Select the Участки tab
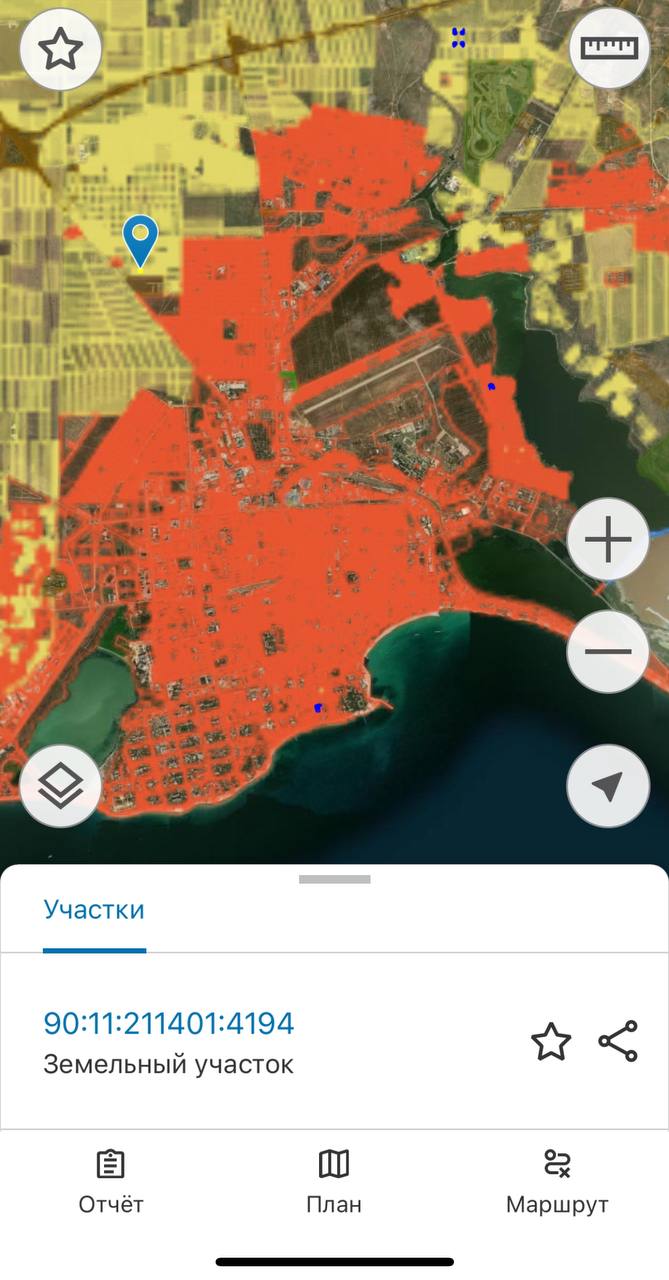The width and height of the screenshot is (669, 1280). (x=94, y=910)
